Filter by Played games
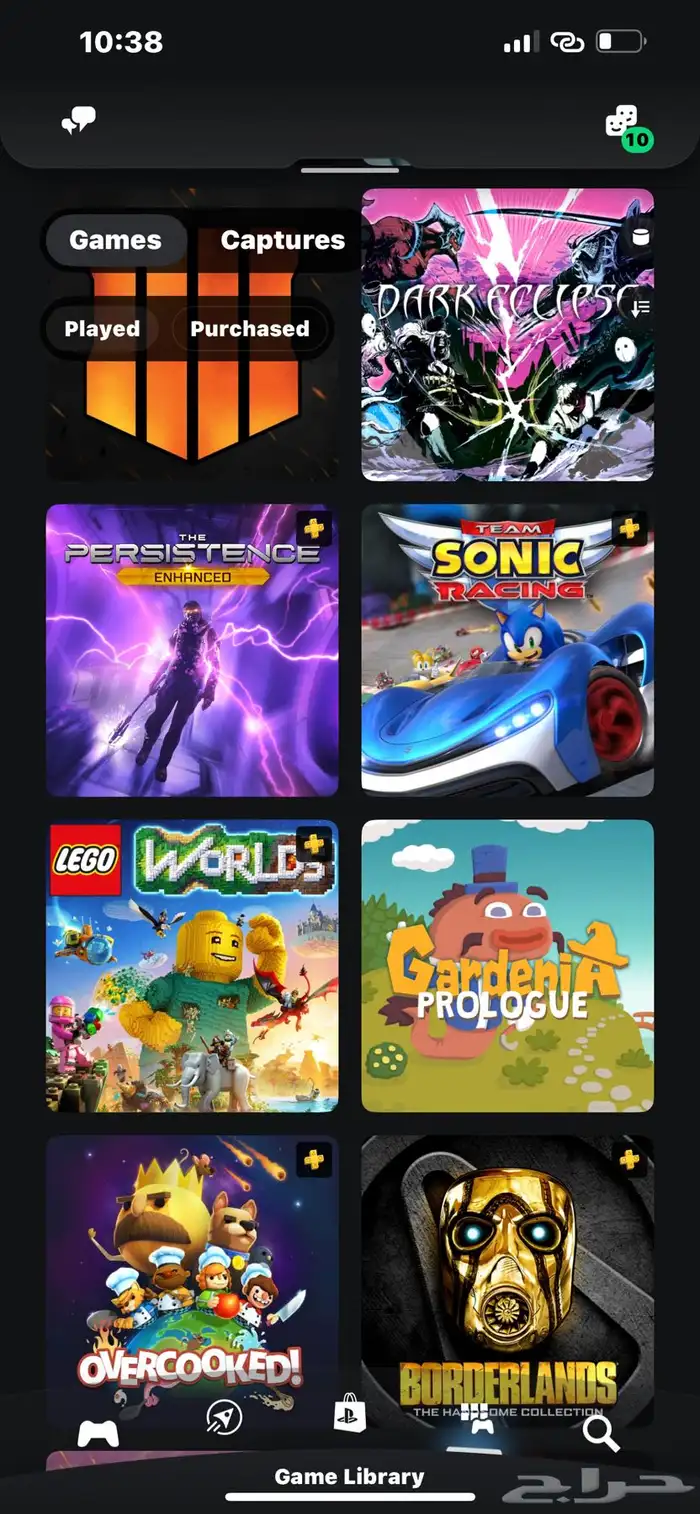This screenshot has height=1514, width=700. coord(102,329)
